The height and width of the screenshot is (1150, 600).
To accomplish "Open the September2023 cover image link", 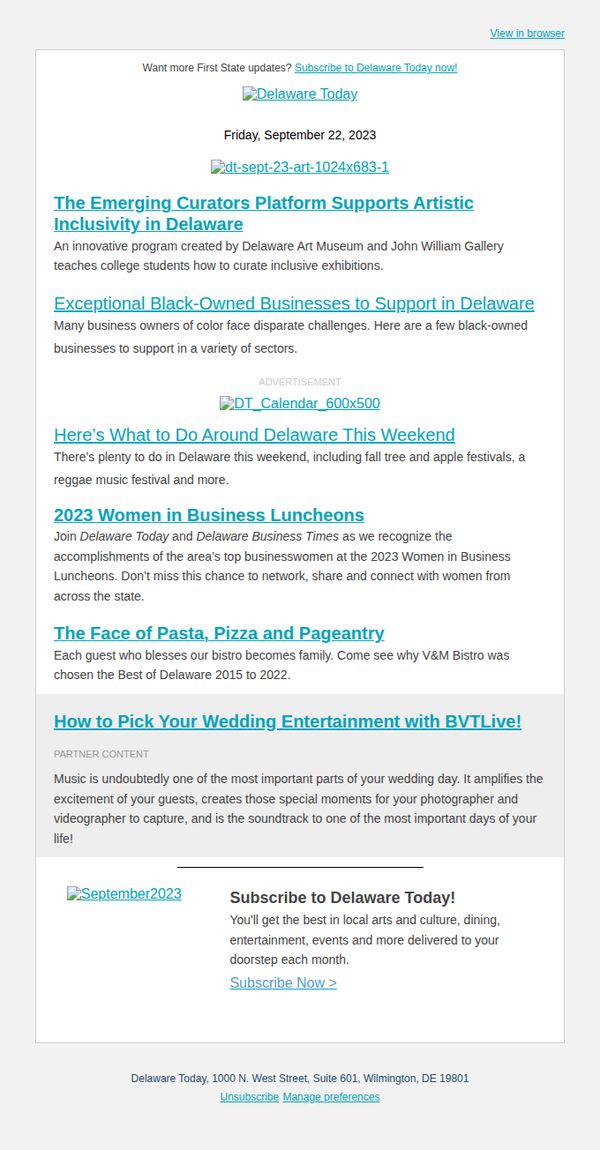I will pos(124,894).
